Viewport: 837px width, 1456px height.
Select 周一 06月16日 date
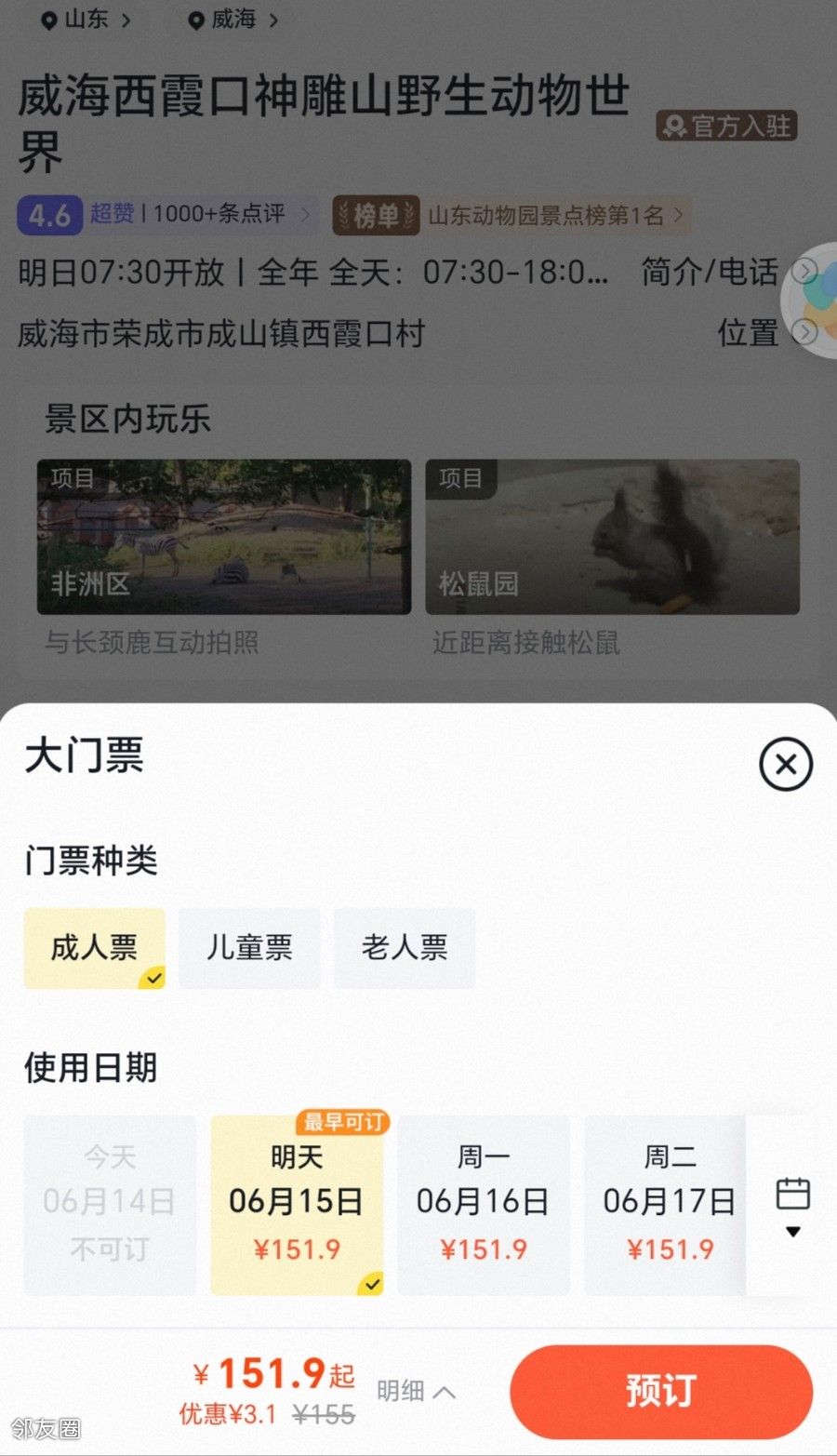(x=484, y=1204)
